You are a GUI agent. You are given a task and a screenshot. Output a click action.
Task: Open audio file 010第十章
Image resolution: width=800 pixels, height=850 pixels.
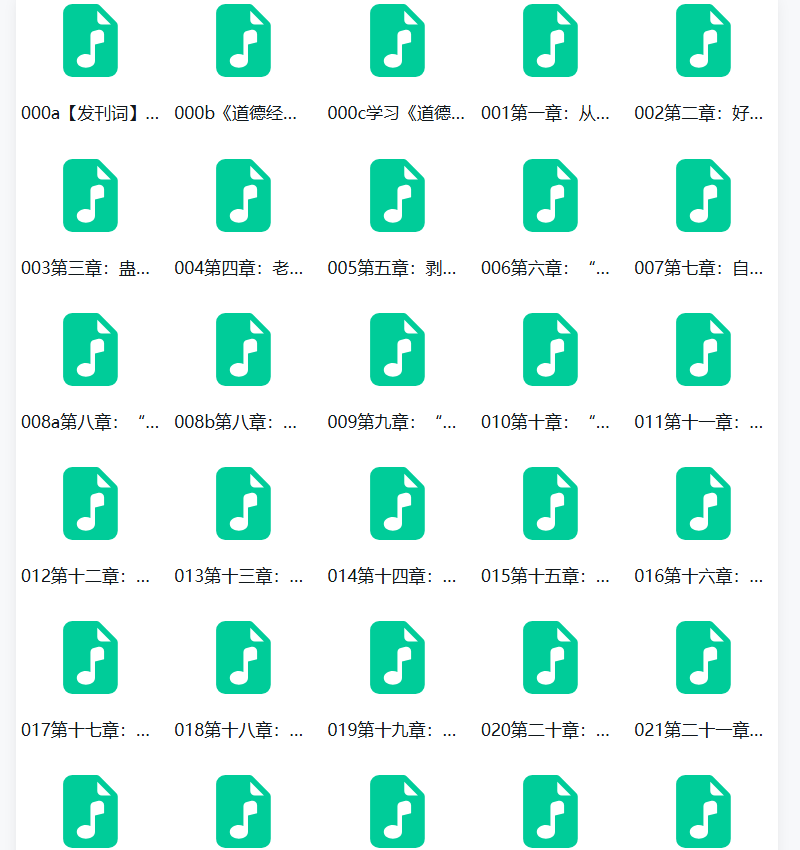550,349
